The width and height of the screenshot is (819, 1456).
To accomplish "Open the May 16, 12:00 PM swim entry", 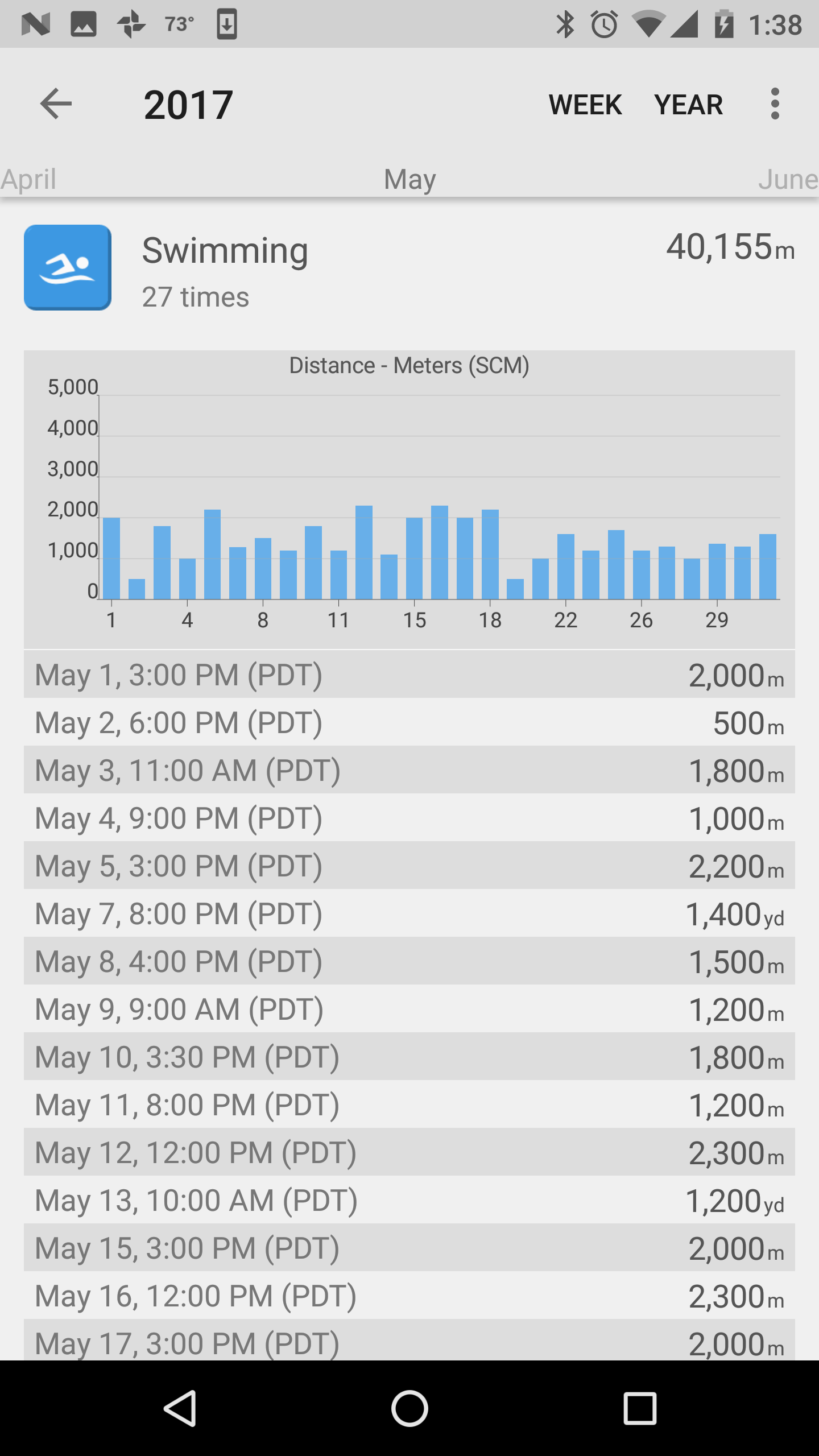I will point(409,1296).
